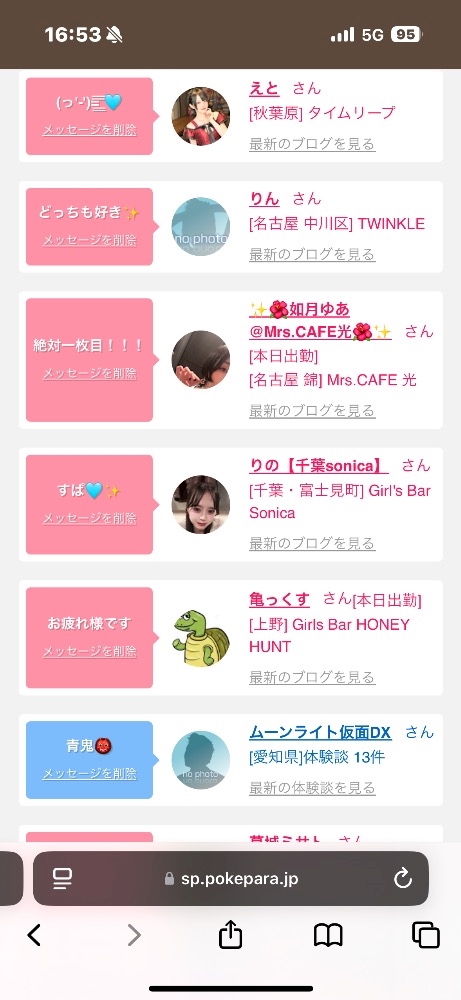This screenshot has width=461, height=1000.
Task: Delete the 青鬼 message
Action: (89, 774)
